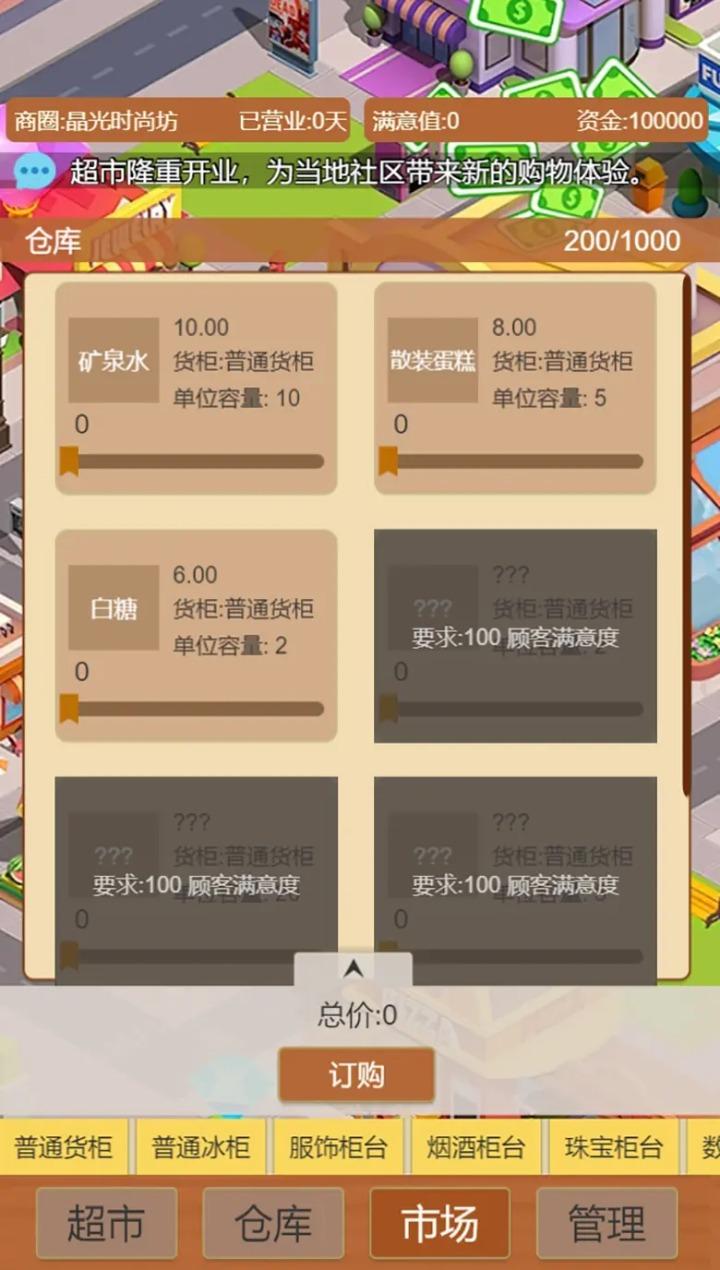Open the 仓库 tab
The width and height of the screenshot is (720, 1270).
(273, 1223)
